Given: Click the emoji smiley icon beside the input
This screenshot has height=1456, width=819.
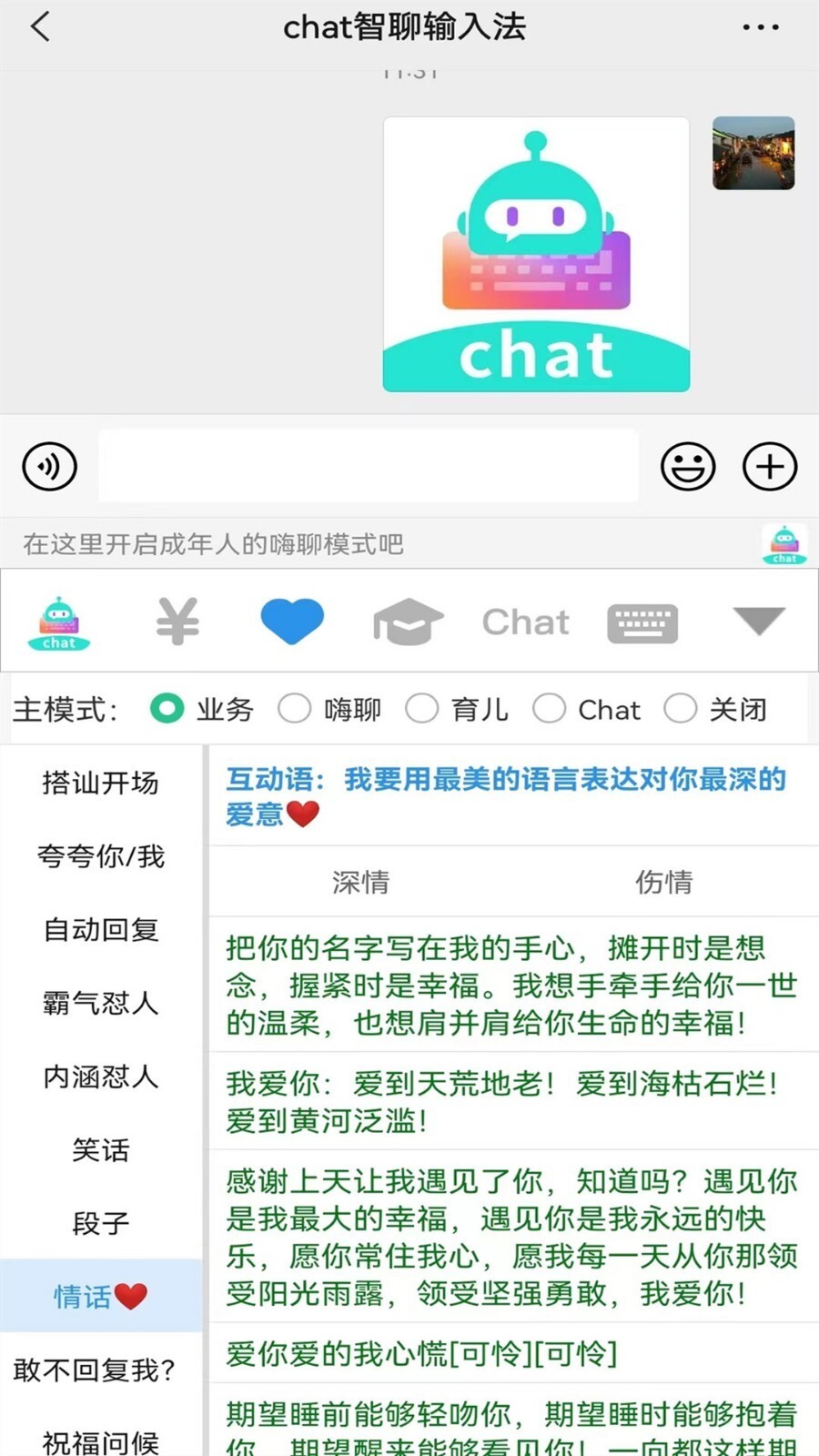Looking at the screenshot, I should pos(689,466).
